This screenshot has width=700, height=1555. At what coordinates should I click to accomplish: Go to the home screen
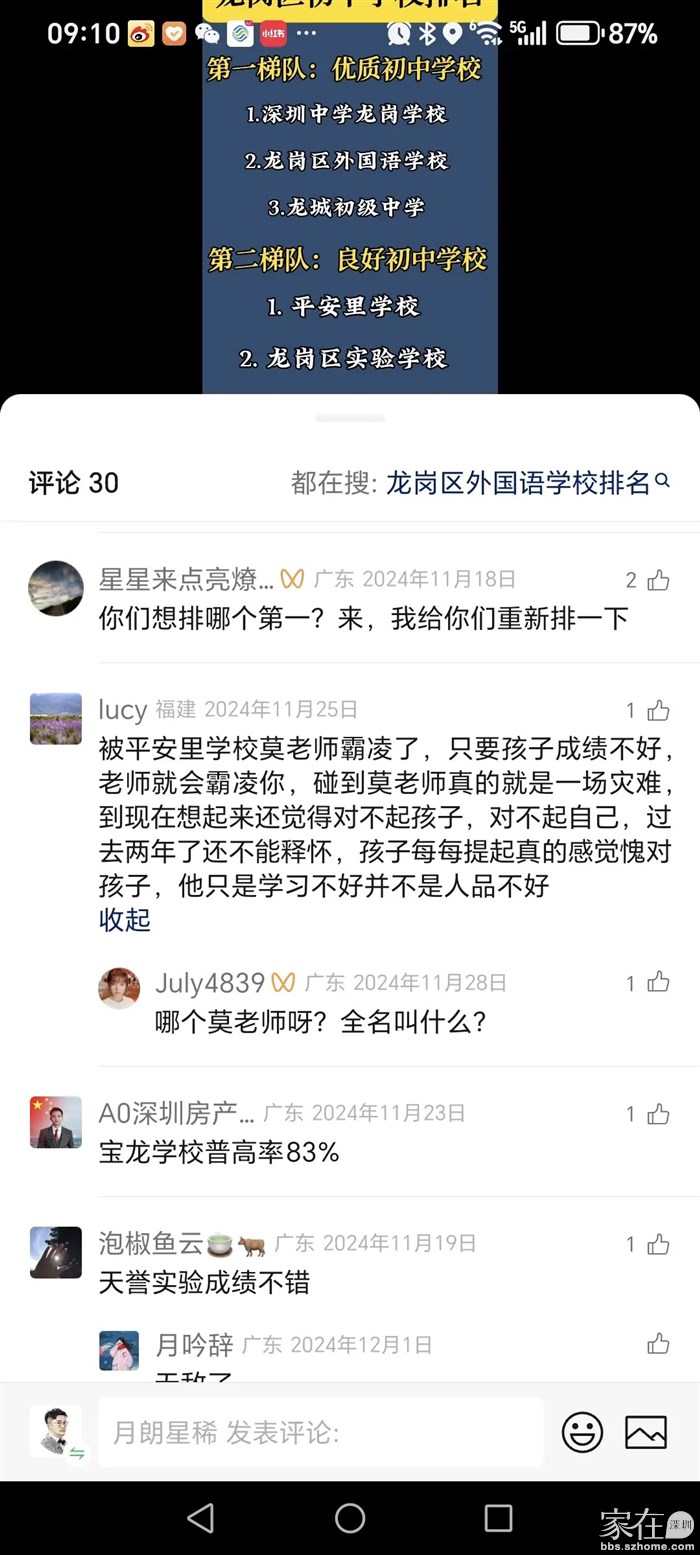[x=350, y=1518]
